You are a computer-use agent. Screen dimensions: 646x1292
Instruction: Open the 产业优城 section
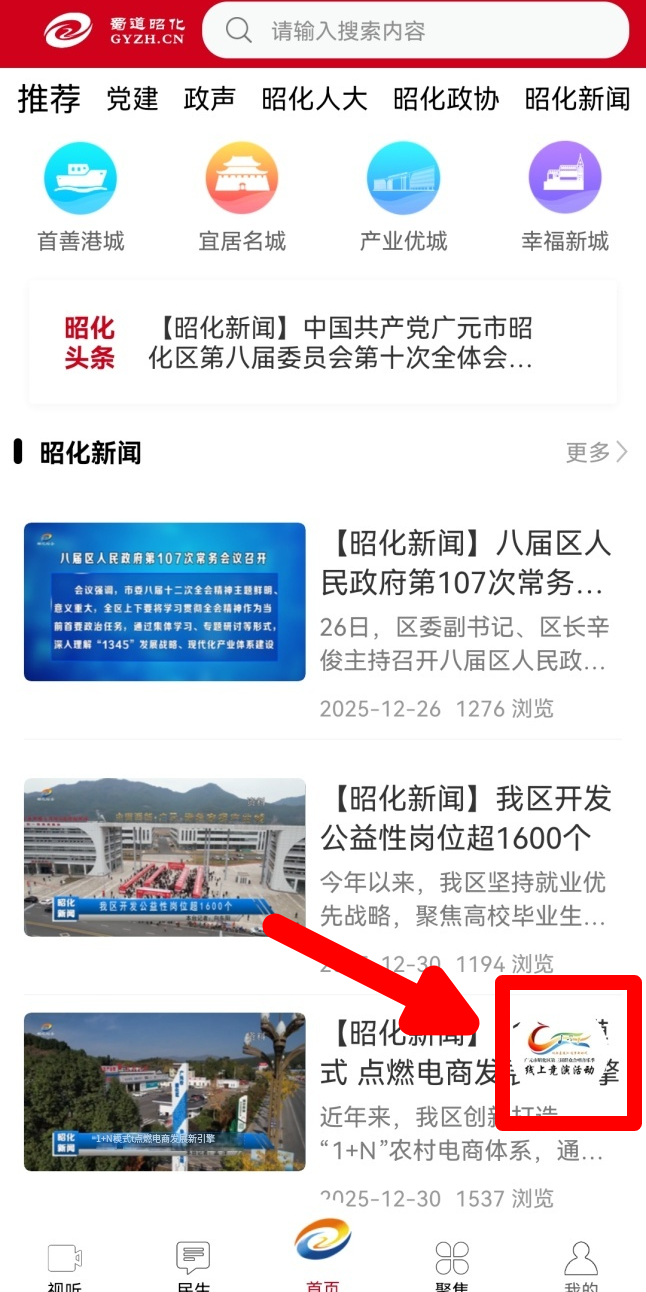tap(403, 196)
